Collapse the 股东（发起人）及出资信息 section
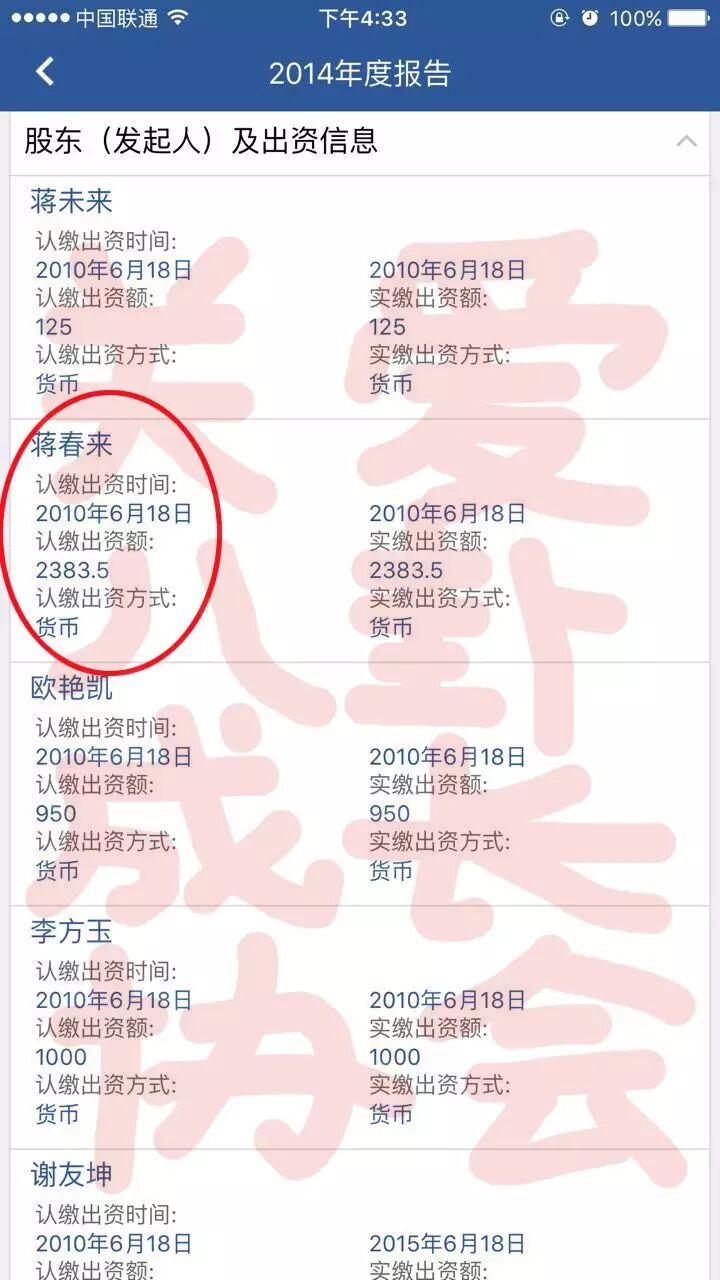Image resolution: width=720 pixels, height=1280 pixels. pos(686,142)
